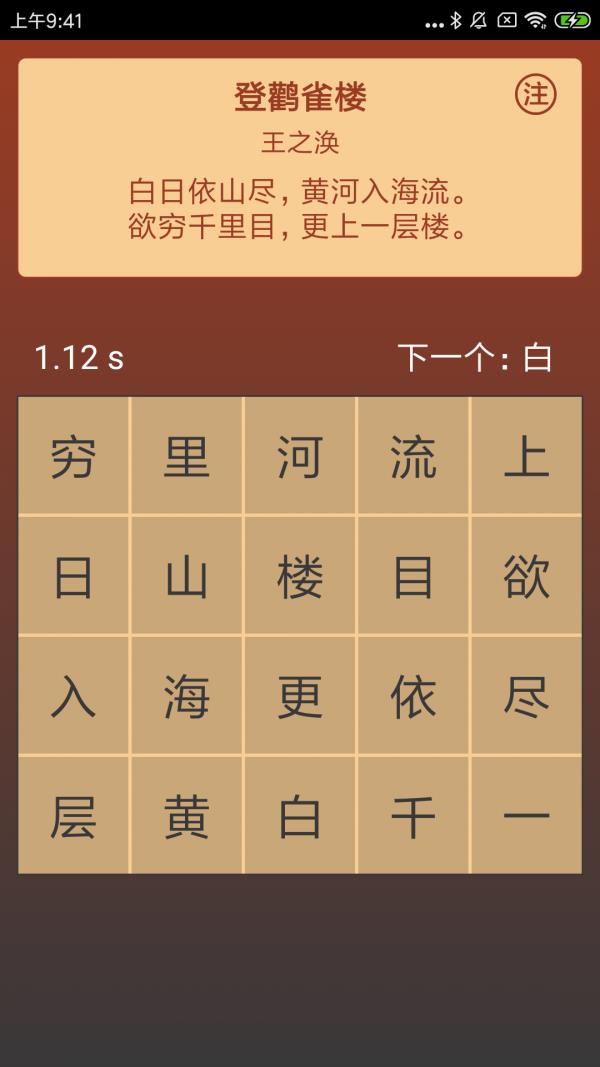The width and height of the screenshot is (600, 1067).
Task: Tap the 尽 character tile
Action: pos(527,695)
